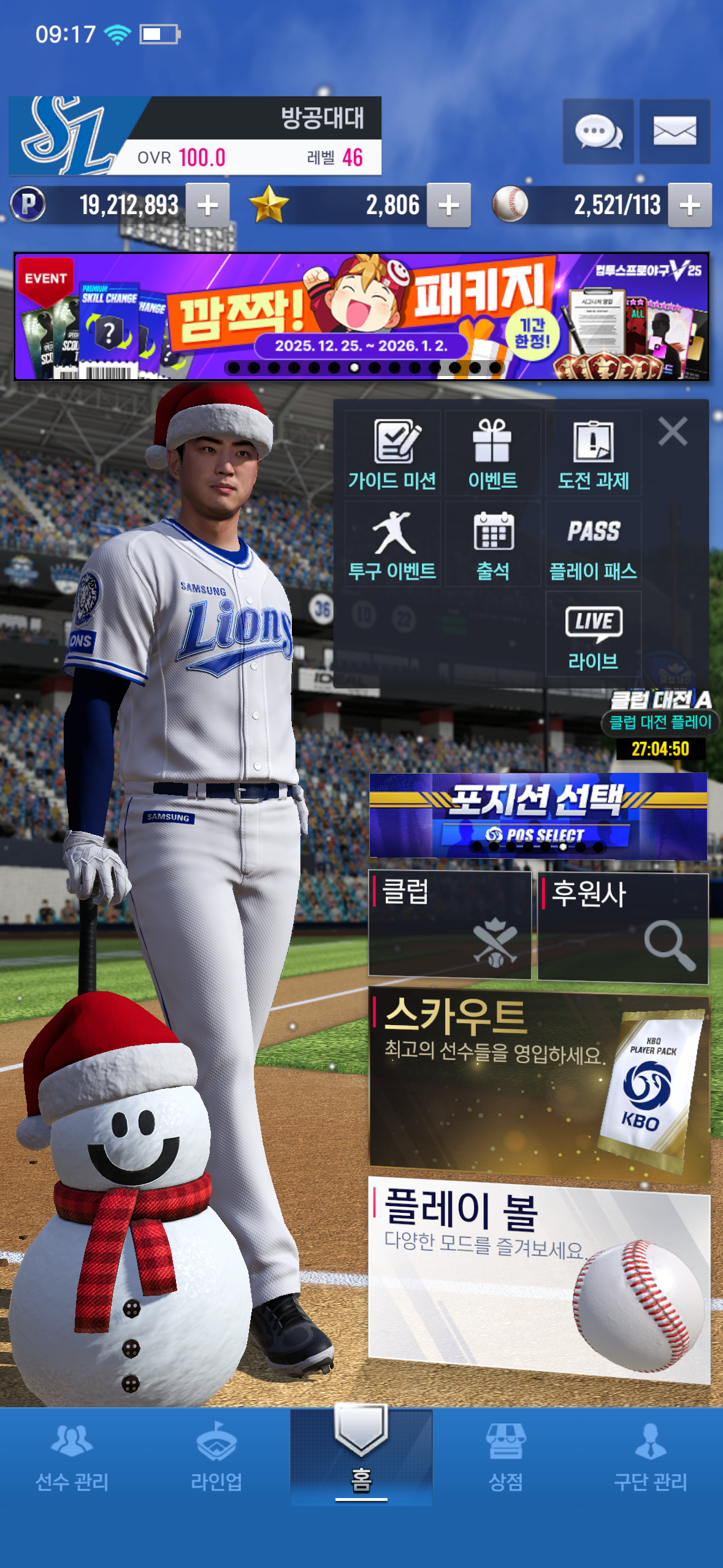
Task: Open 스카우트 to recruit players
Action: (538, 1084)
